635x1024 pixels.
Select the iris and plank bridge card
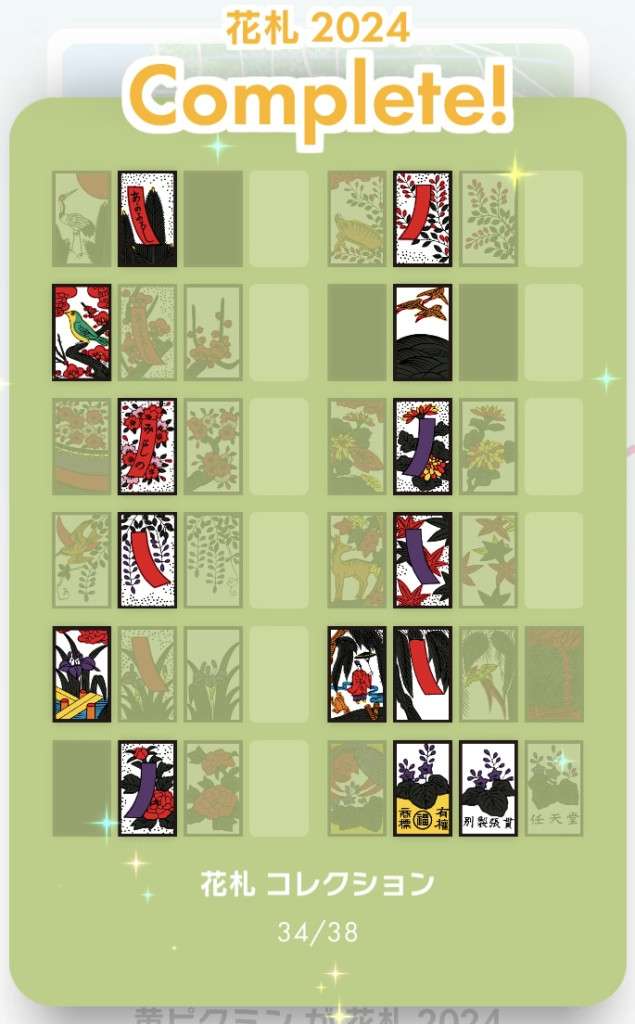tap(81, 674)
